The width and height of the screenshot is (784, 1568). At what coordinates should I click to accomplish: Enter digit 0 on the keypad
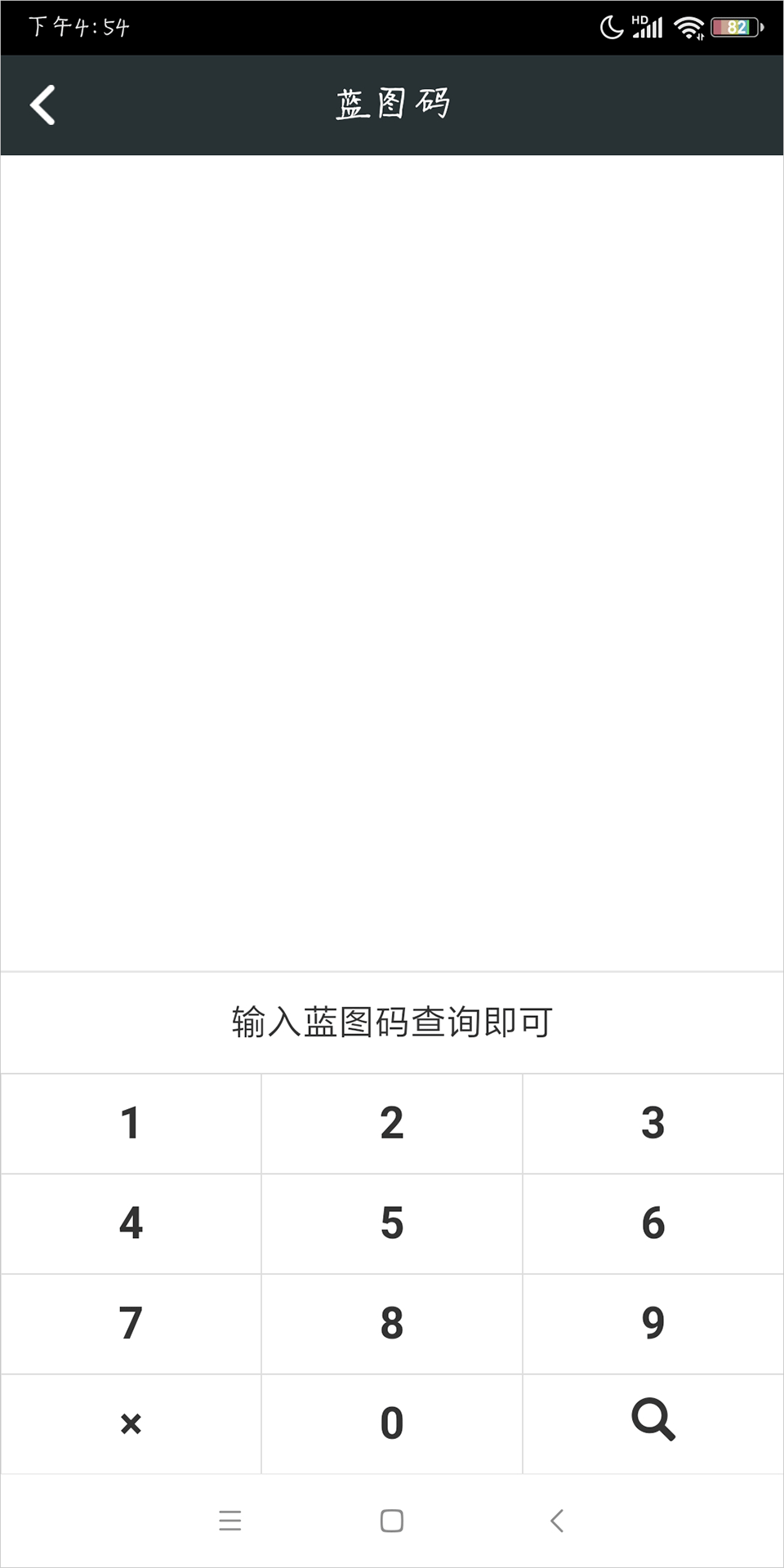coord(392,1423)
